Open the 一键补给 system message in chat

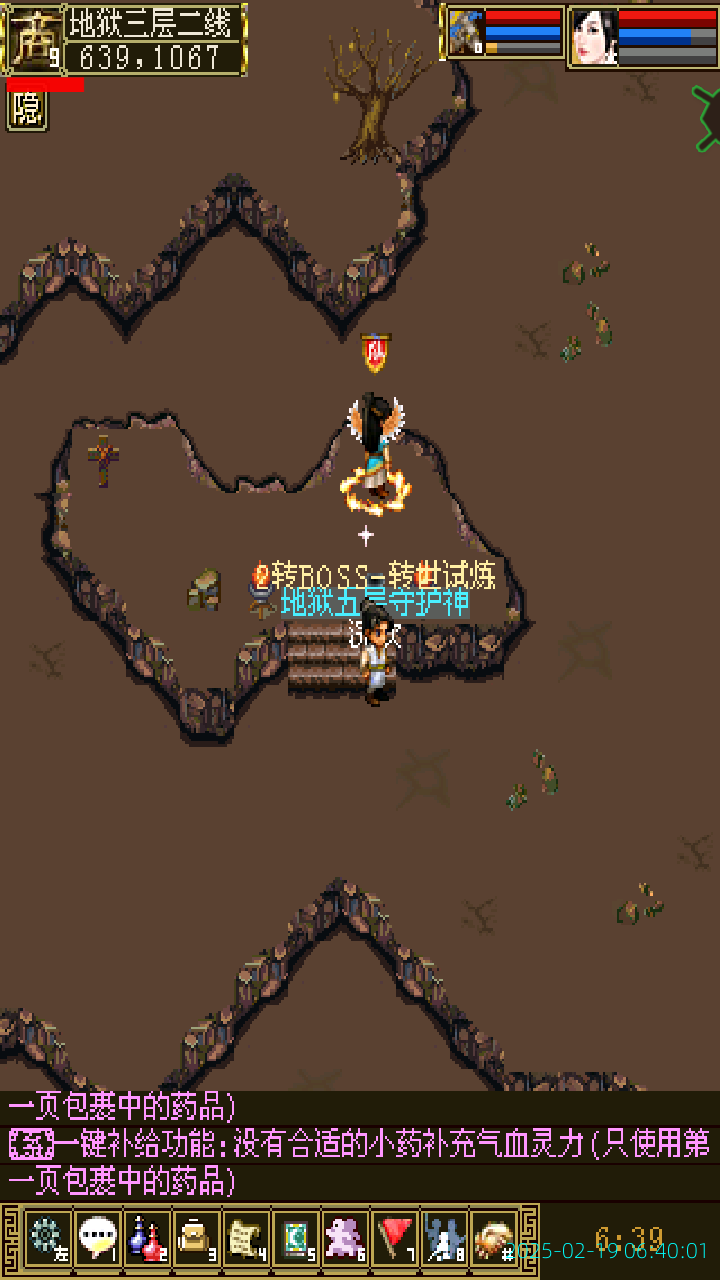360,1145
